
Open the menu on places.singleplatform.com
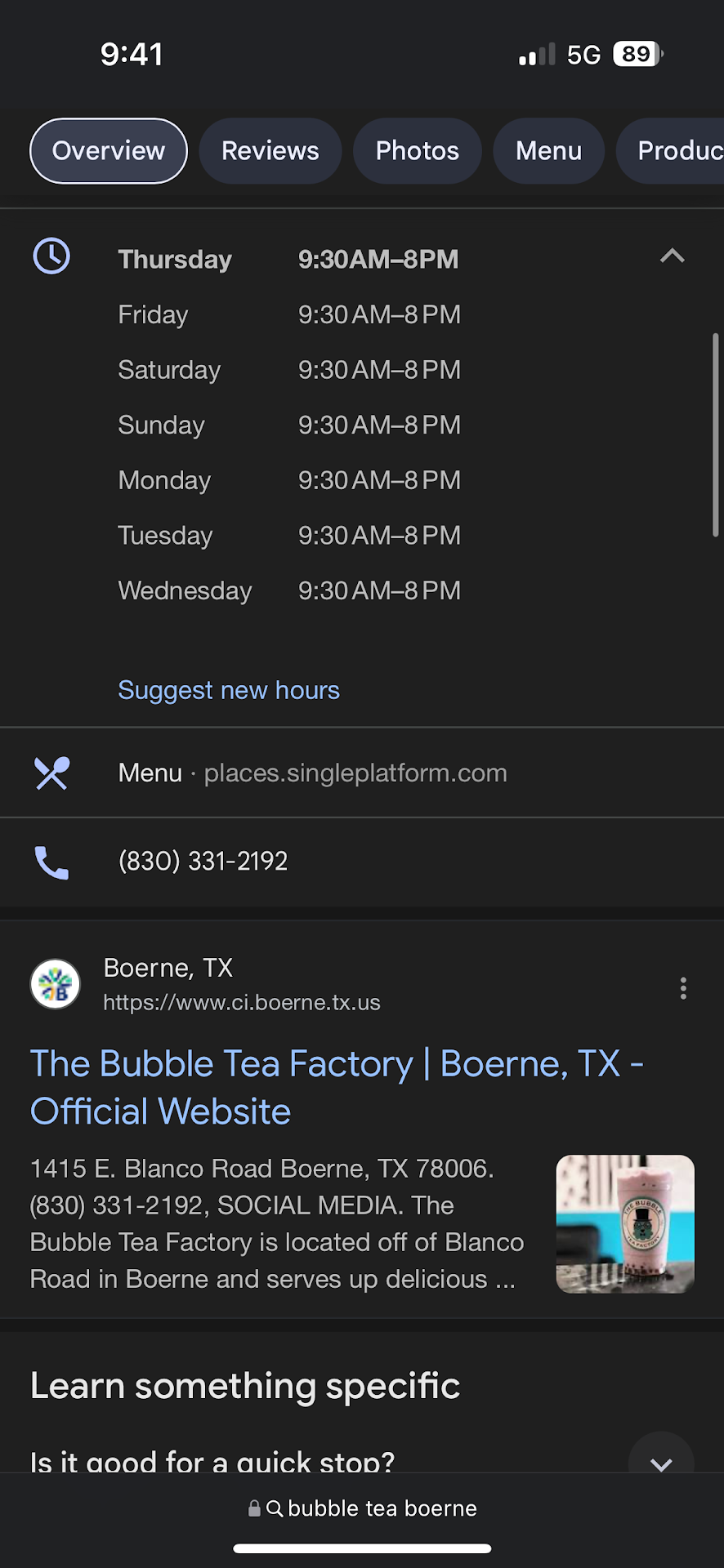tap(312, 773)
